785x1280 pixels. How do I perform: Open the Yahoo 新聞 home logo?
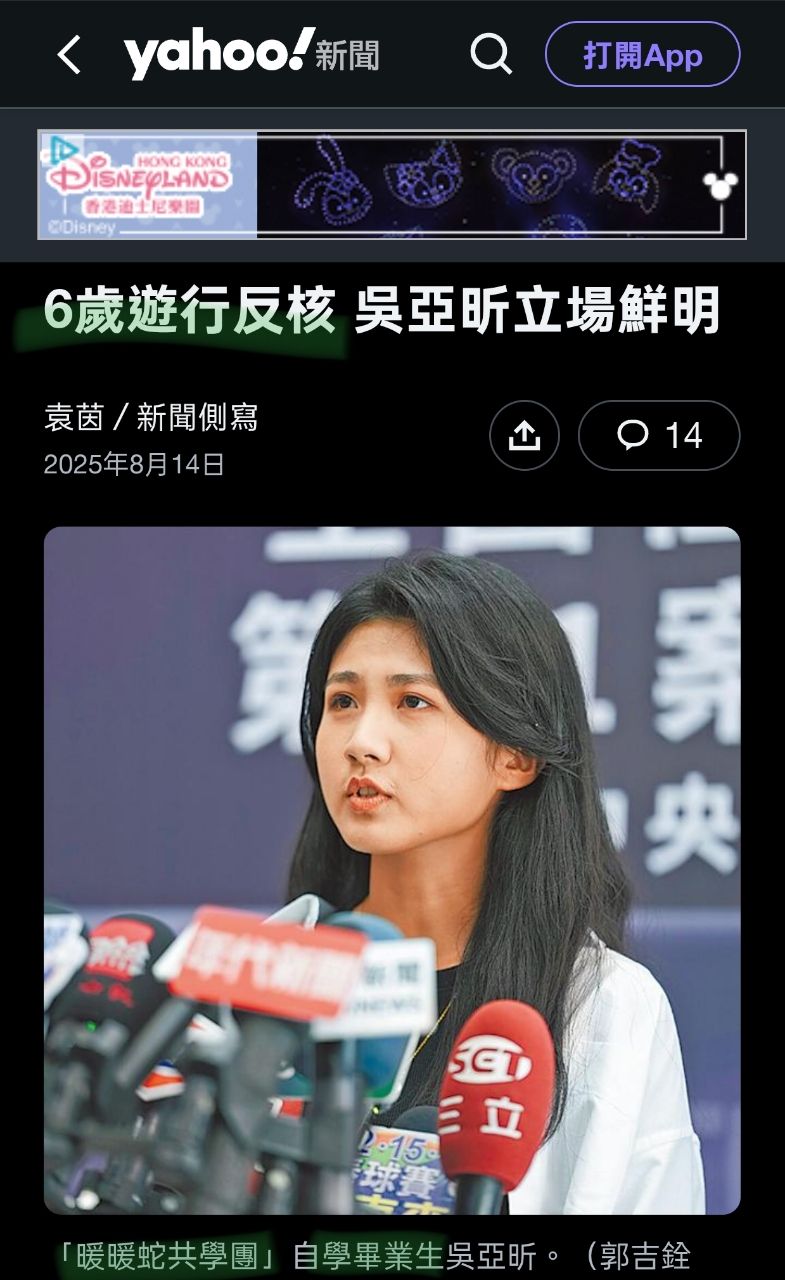tap(251, 54)
